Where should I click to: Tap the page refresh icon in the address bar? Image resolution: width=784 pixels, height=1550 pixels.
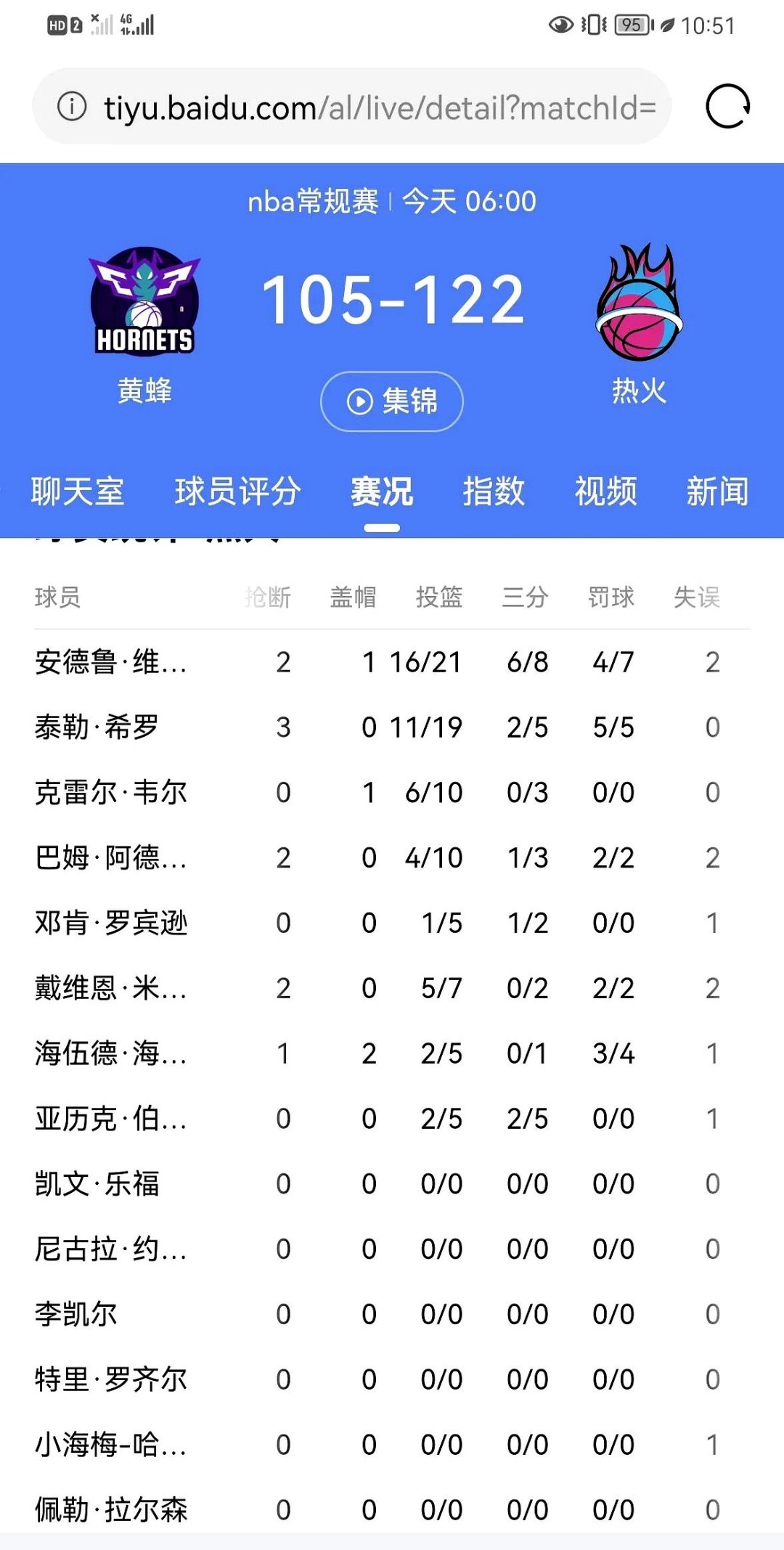click(x=728, y=107)
